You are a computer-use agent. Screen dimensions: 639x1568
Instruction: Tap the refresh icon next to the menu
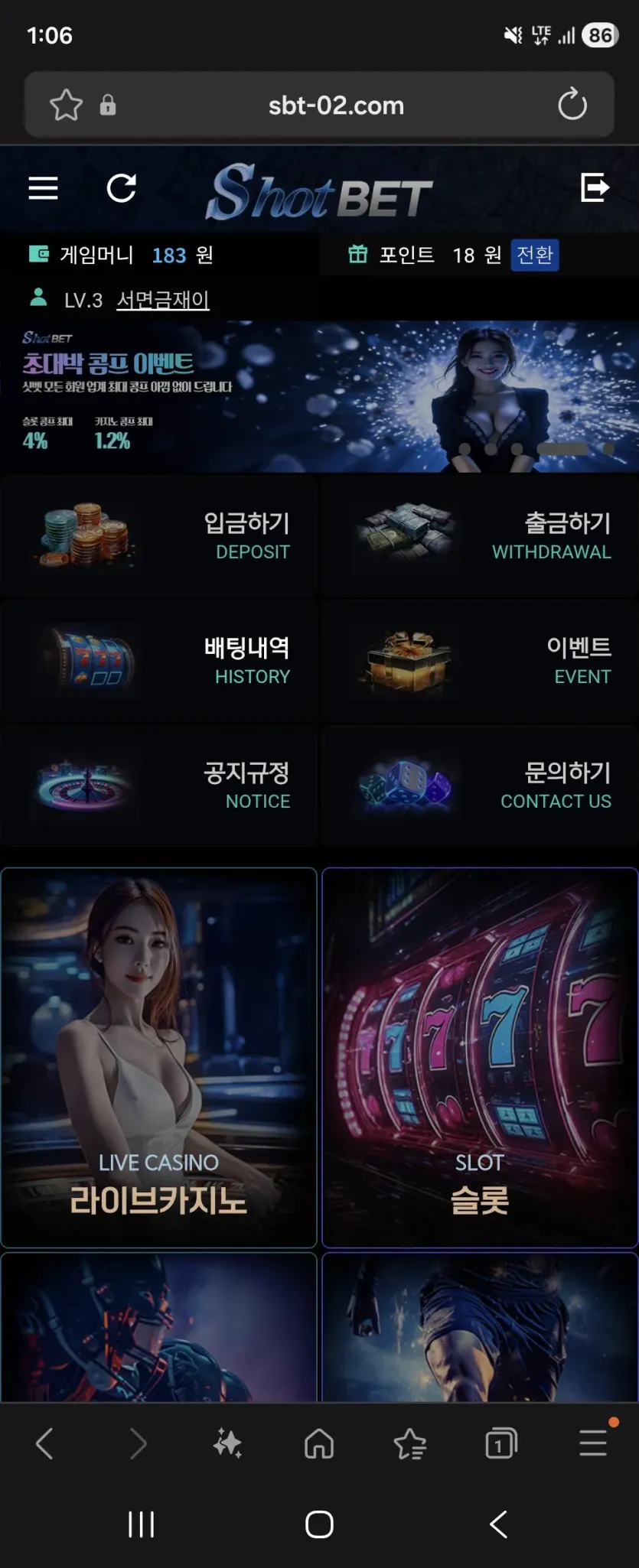[x=121, y=188]
